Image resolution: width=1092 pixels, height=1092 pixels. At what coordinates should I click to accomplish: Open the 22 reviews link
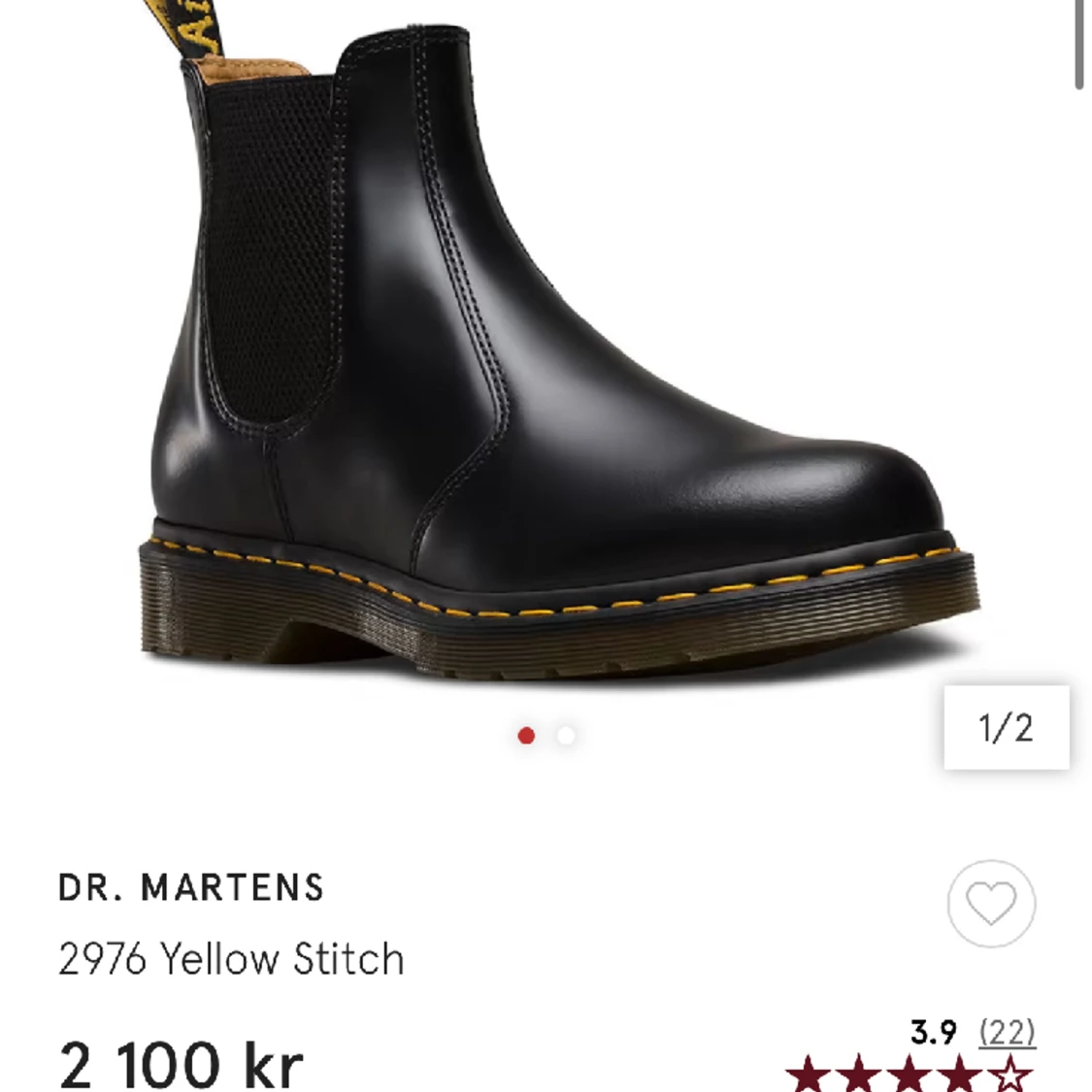pyautogui.click(x=1007, y=1031)
